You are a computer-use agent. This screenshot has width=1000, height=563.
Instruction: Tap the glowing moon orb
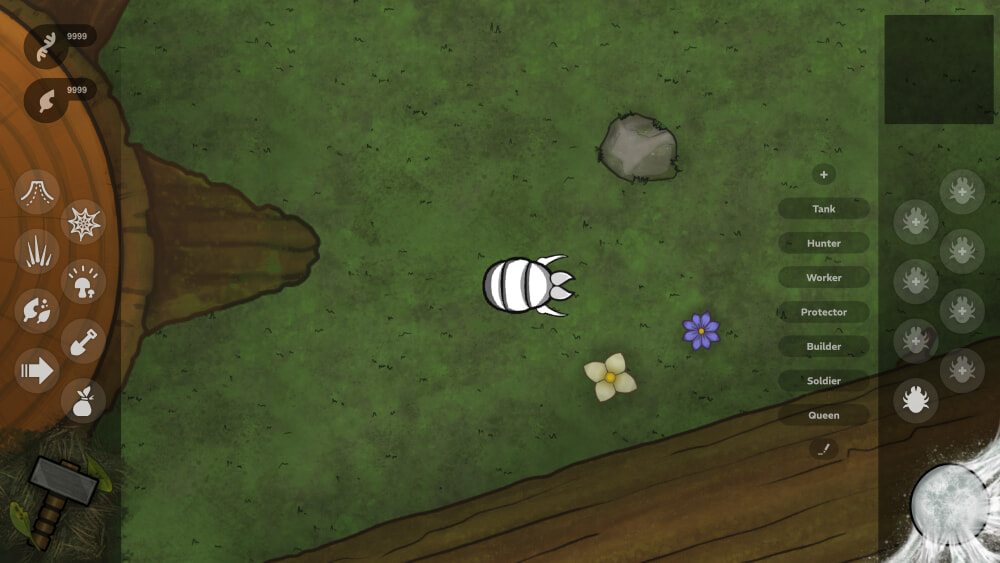pyautogui.click(x=949, y=503)
